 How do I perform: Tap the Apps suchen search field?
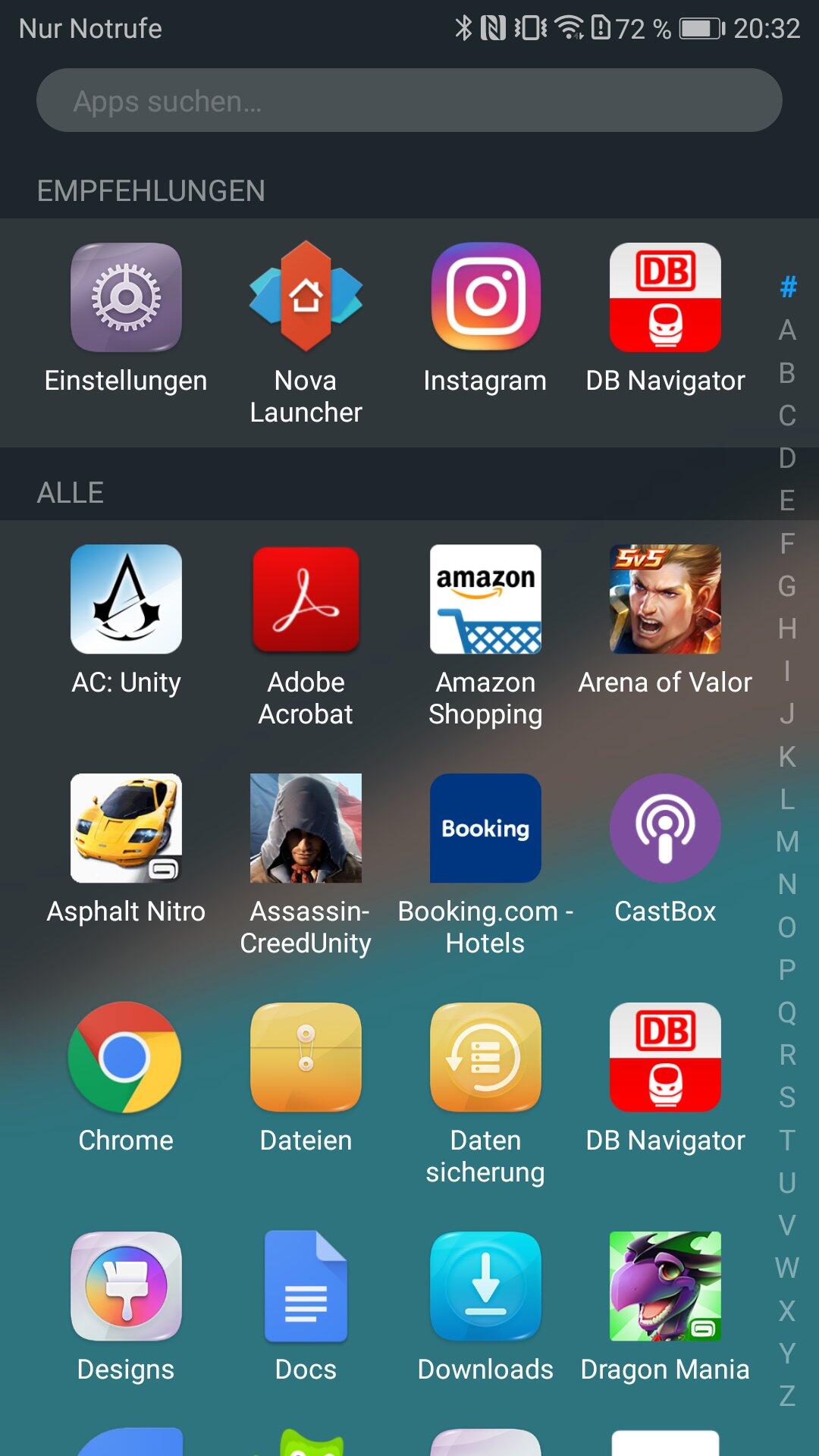pos(409,101)
